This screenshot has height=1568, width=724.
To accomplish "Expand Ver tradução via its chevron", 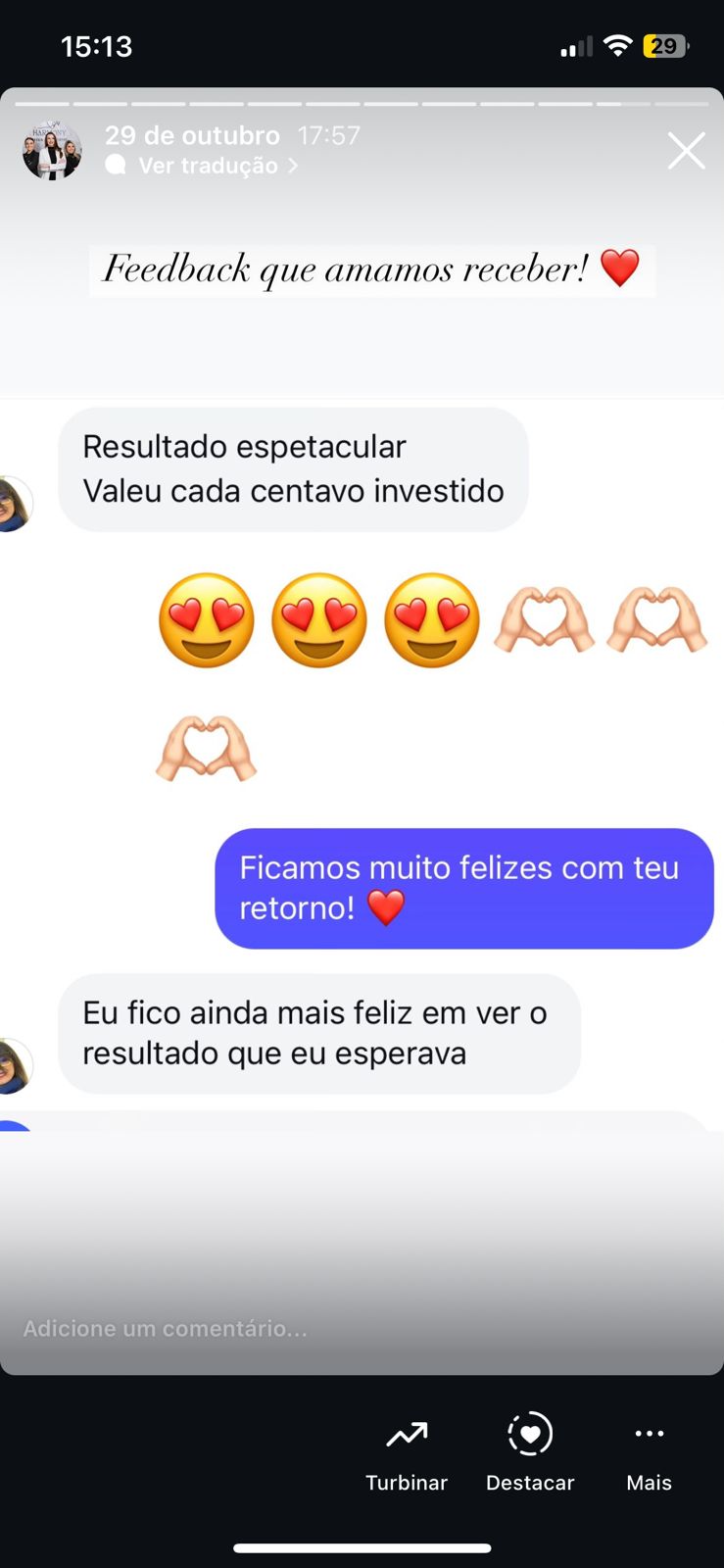I will [x=292, y=166].
